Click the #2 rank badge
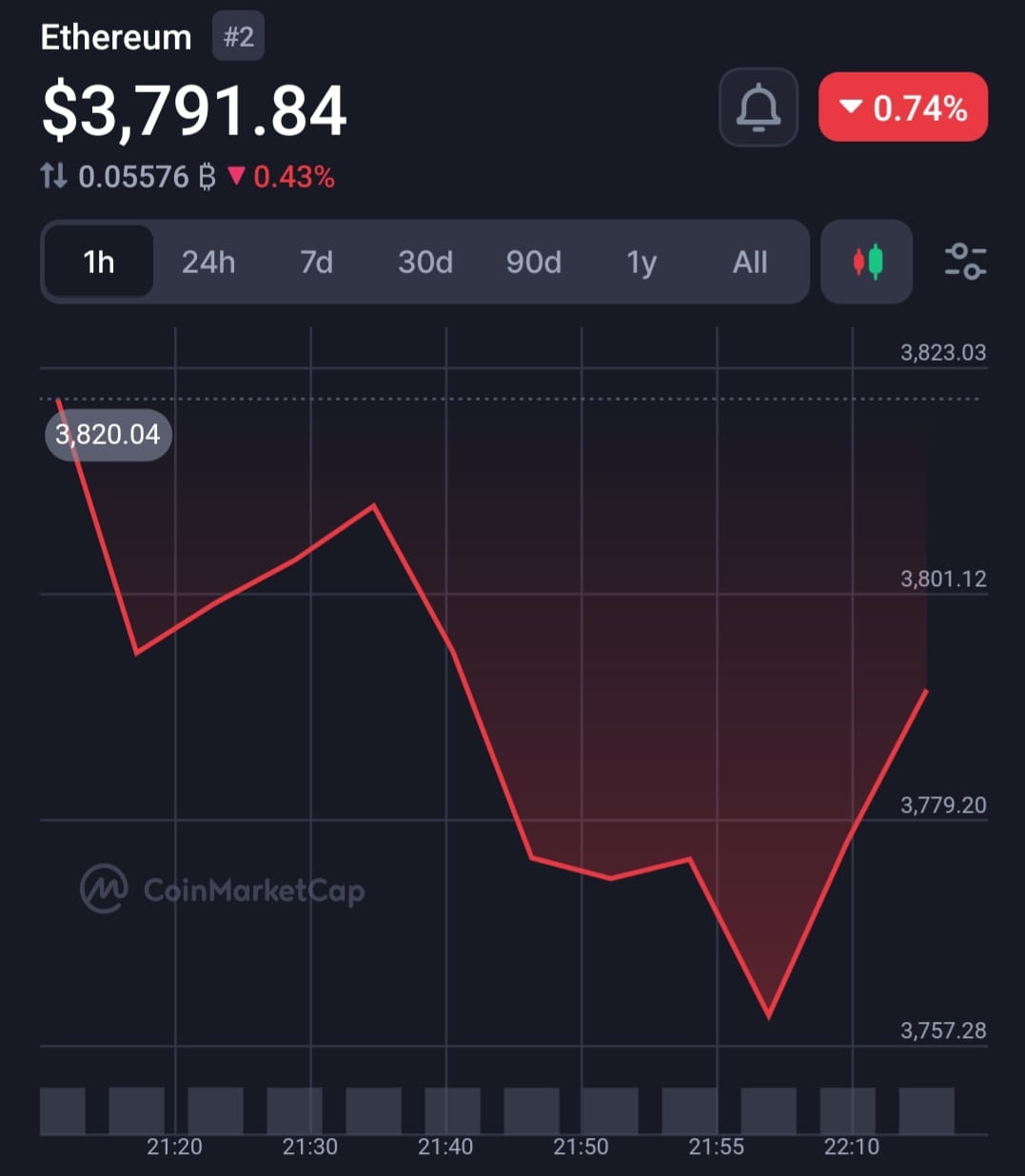 click(238, 35)
